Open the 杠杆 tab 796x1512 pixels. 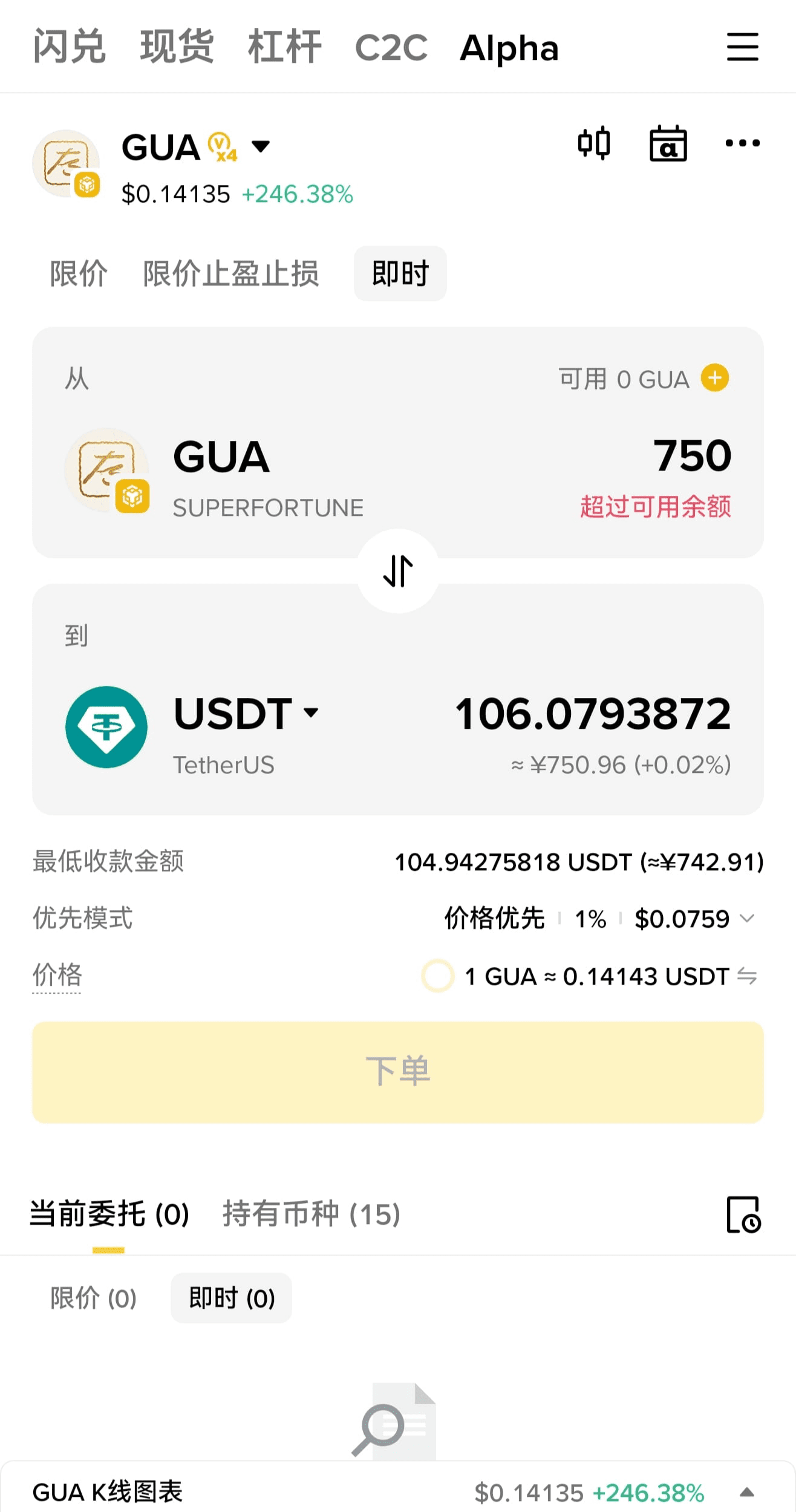point(284,47)
